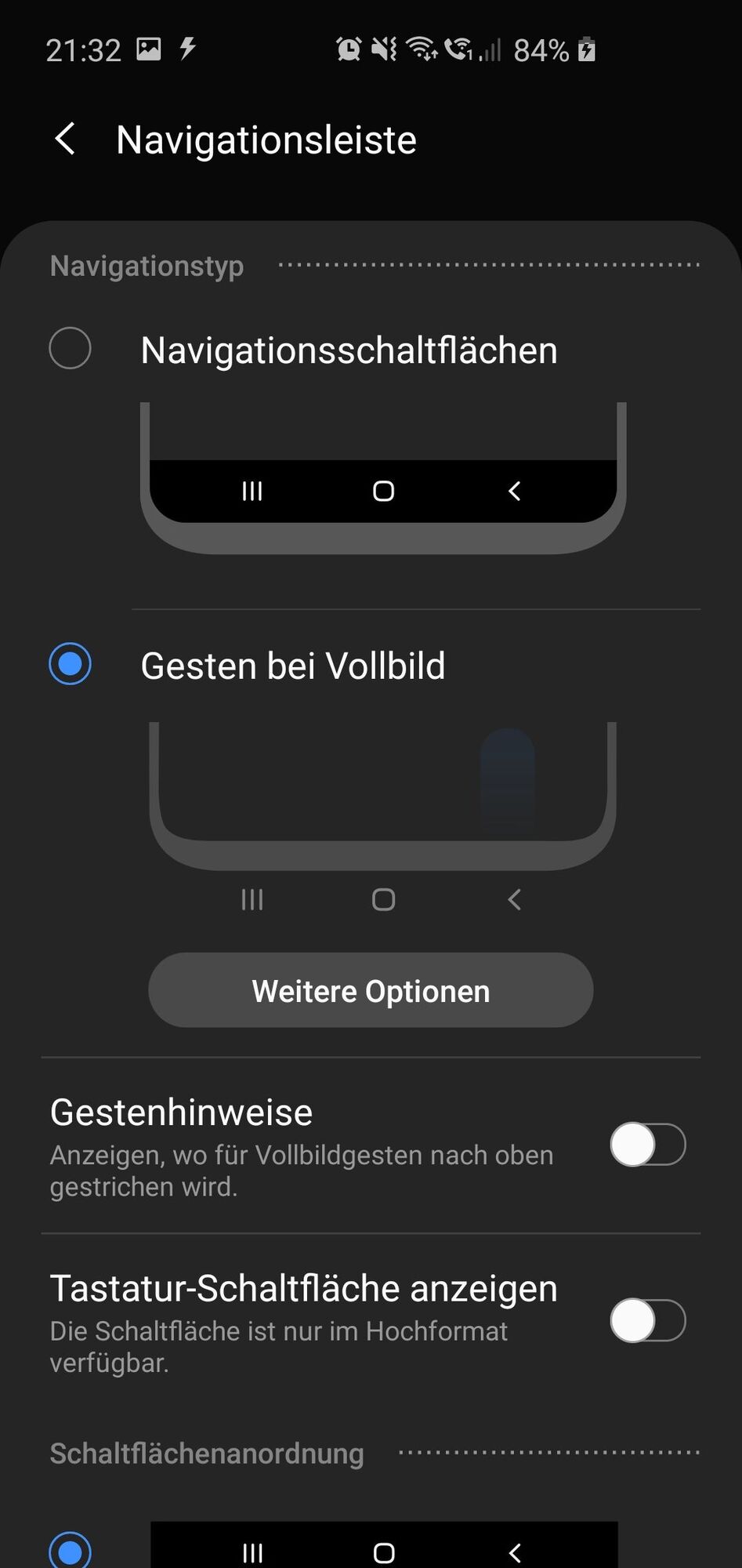
Task: Choose the first Schaltflächenanordnung layout
Action: (x=71, y=1551)
